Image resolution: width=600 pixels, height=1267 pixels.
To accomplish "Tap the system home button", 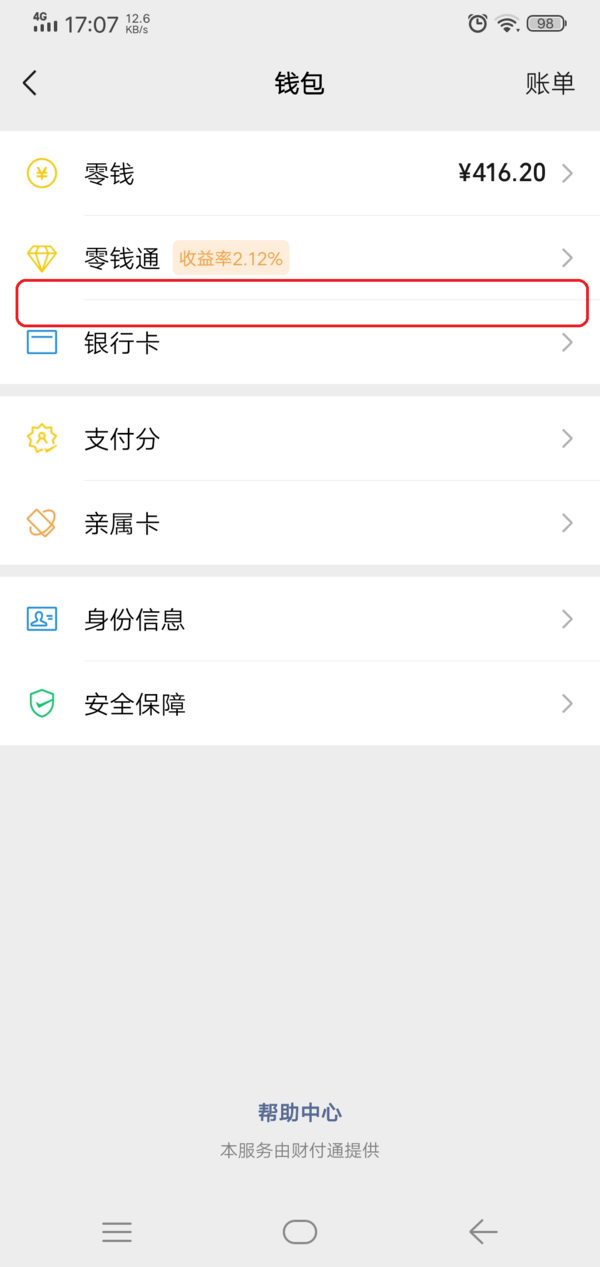I will (x=300, y=1232).
